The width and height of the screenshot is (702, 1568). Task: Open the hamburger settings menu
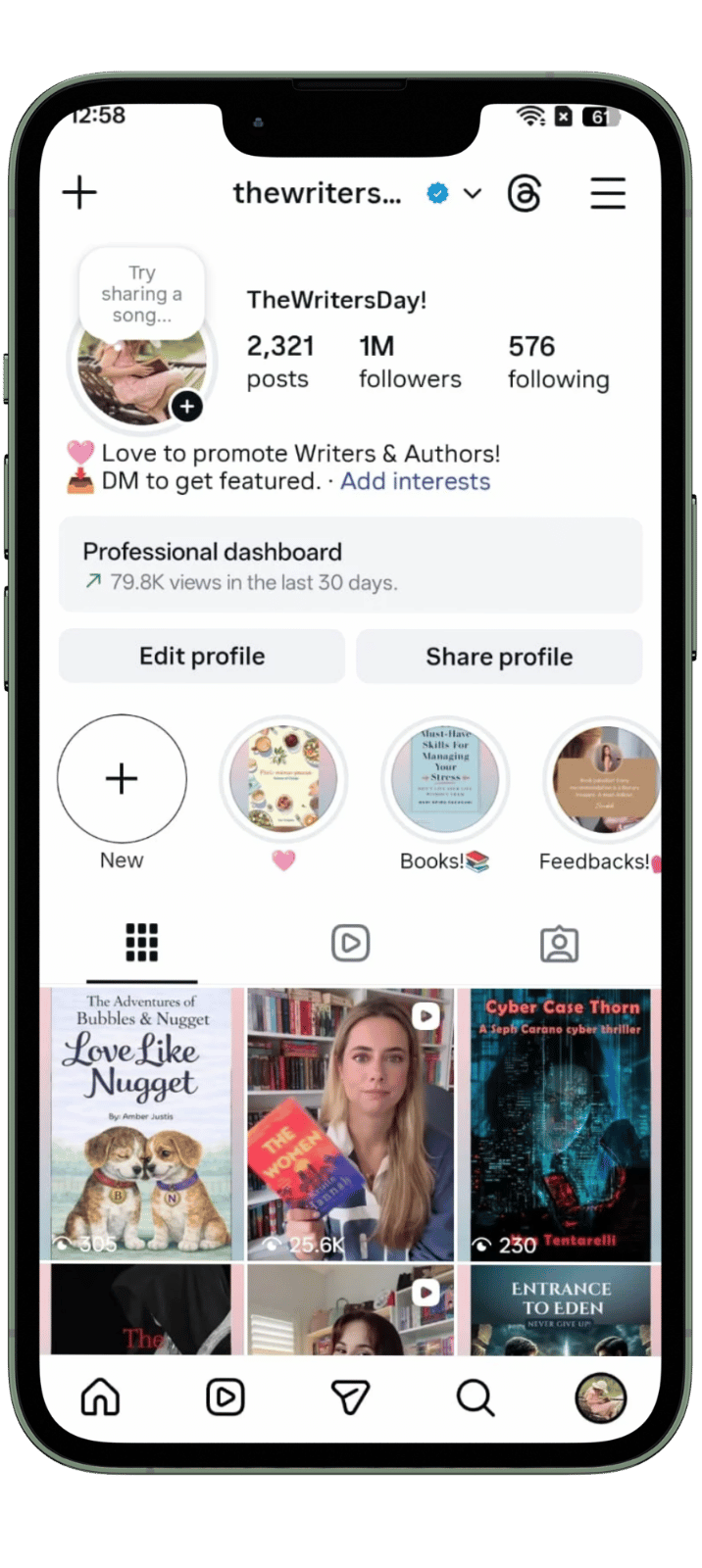607,193
